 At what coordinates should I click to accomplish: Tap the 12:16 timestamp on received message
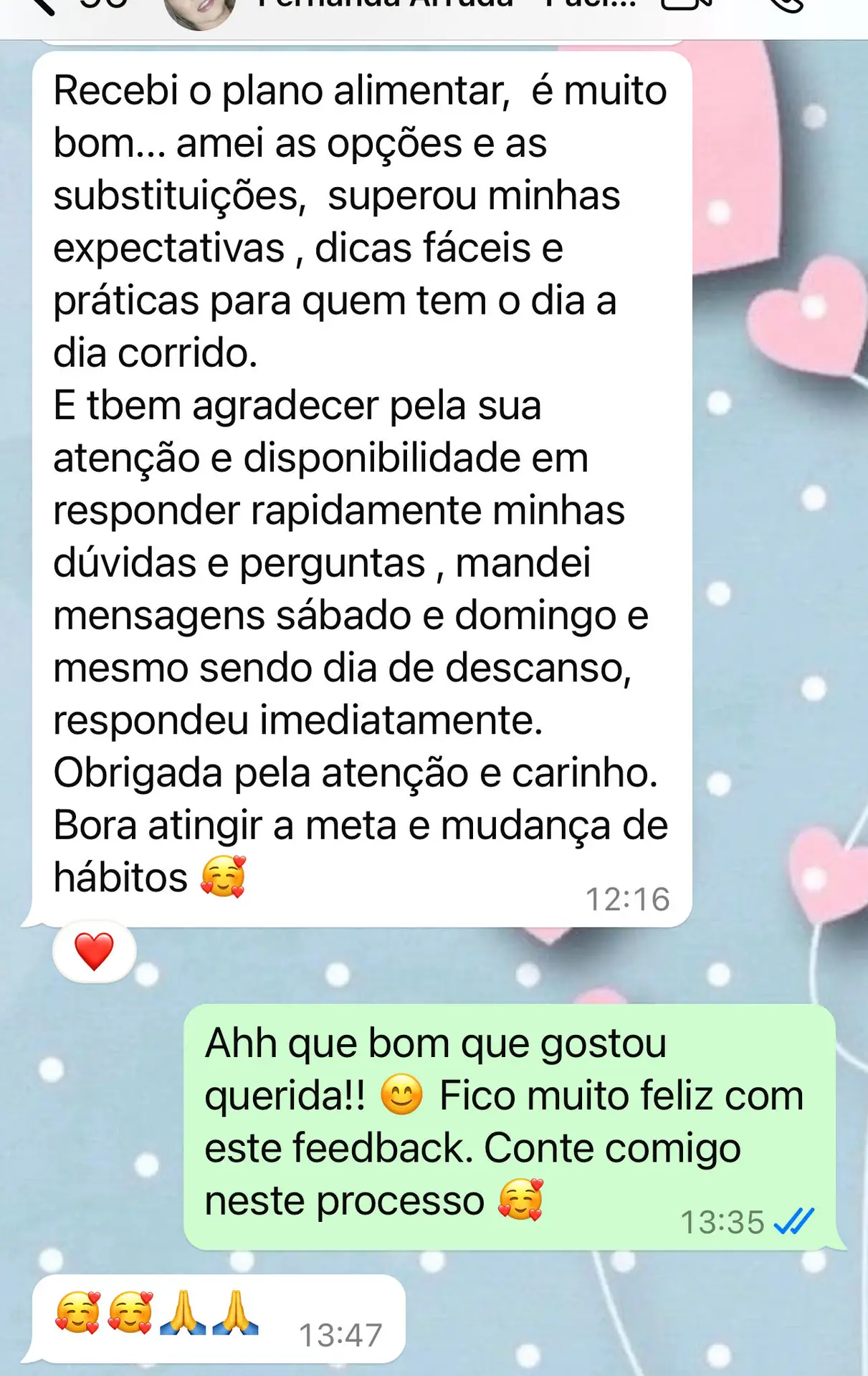point(627,898)
